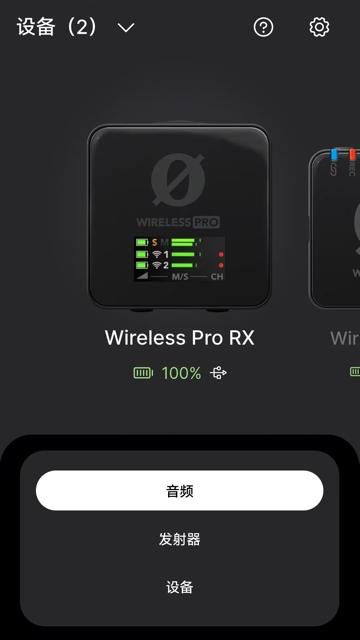Open the settings gear icon
The width and height of the screenshot is (360, 640).
(x=319, y=27)
